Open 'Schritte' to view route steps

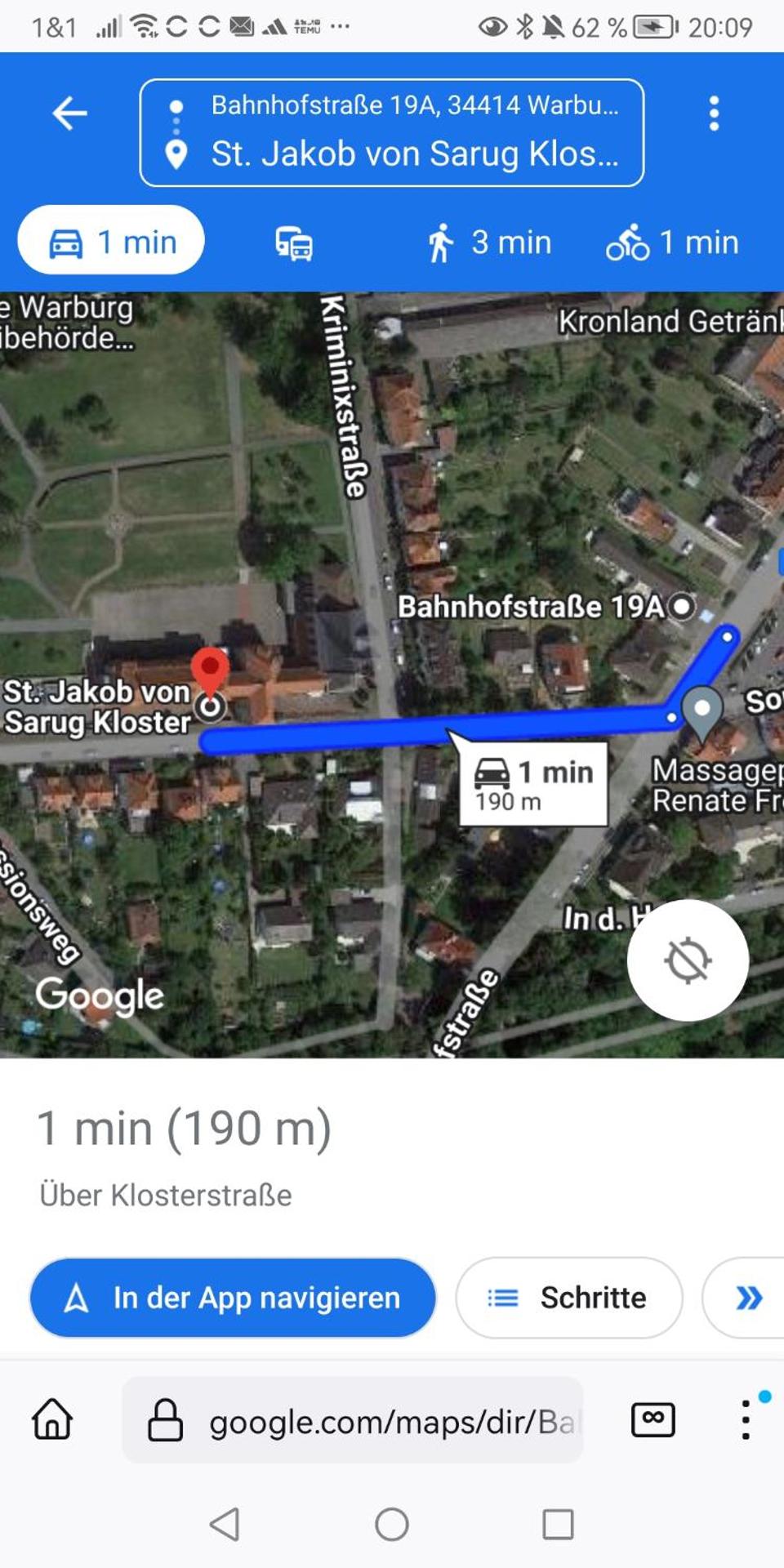pyautogui.click(x=568, y=1297)
